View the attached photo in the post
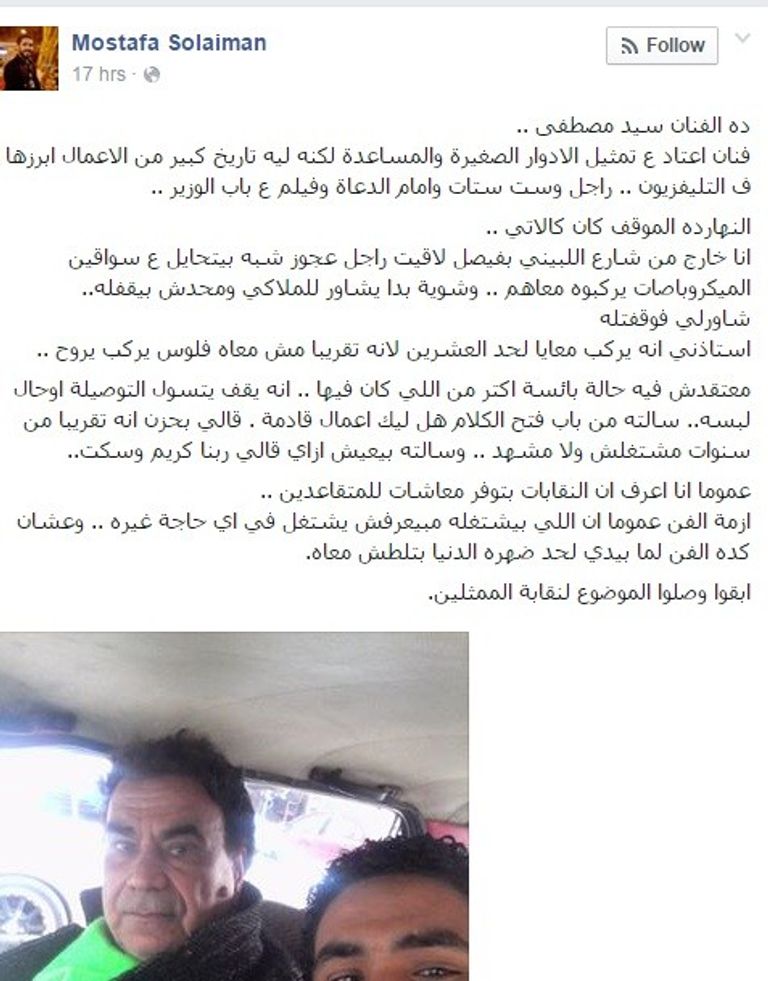 [x=234, y=805]
